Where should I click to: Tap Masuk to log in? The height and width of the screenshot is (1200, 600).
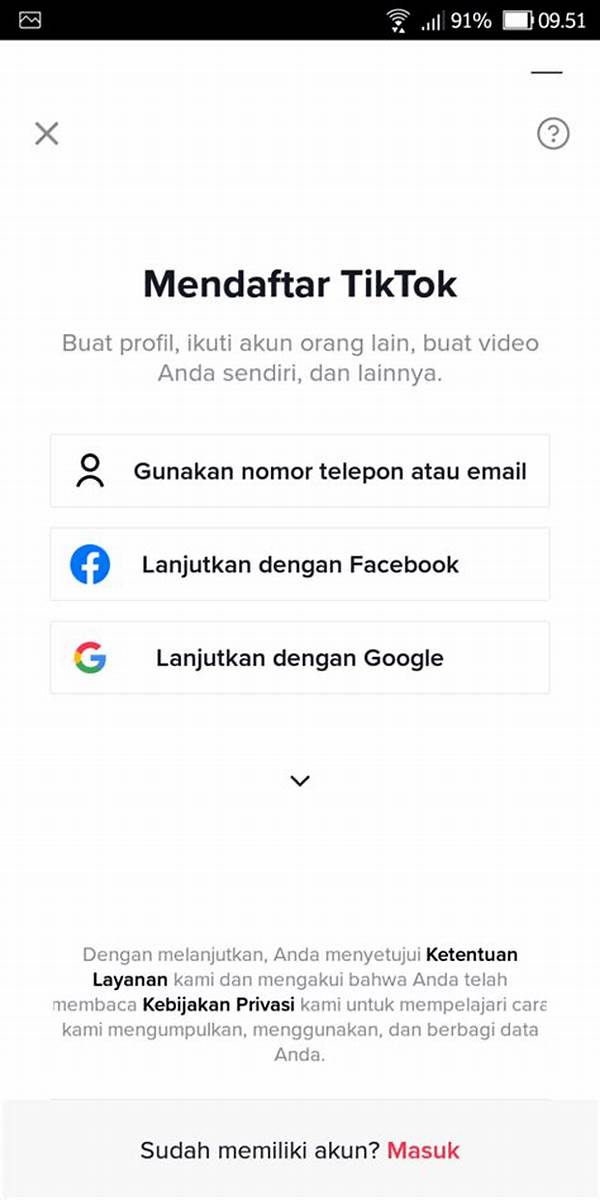click(423, 1150)
